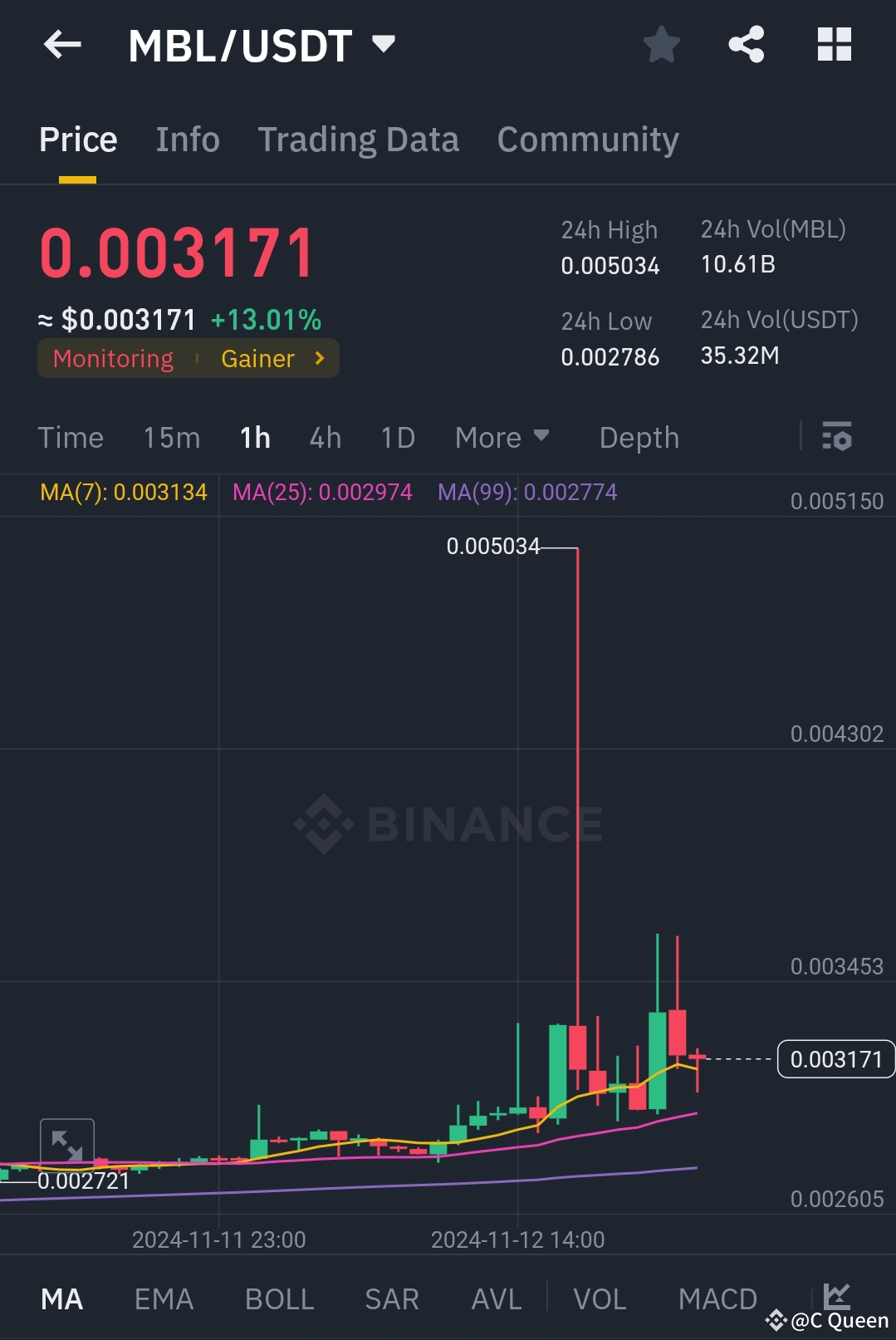Open the grid layout panel icon
Viewport: 896px width, 1340px height.
click(x=834, y=45)
